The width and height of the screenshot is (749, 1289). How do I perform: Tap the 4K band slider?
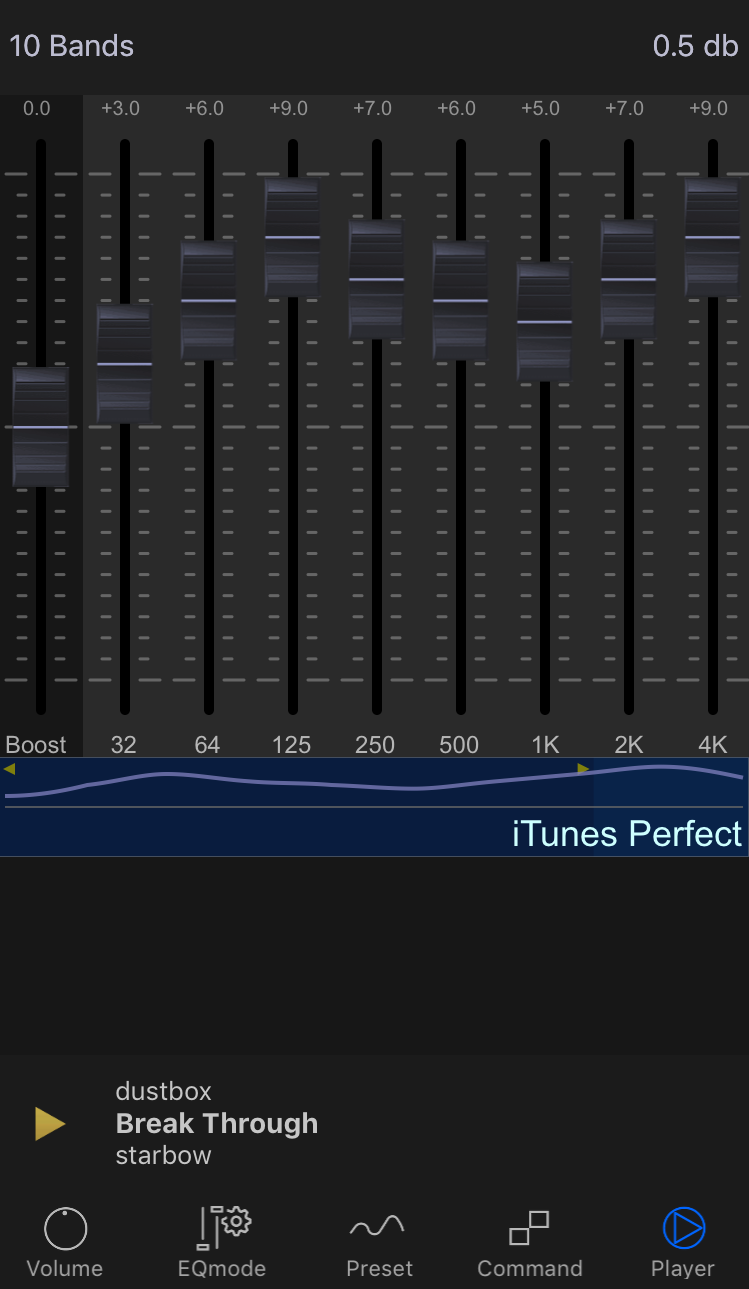point(712,237)
